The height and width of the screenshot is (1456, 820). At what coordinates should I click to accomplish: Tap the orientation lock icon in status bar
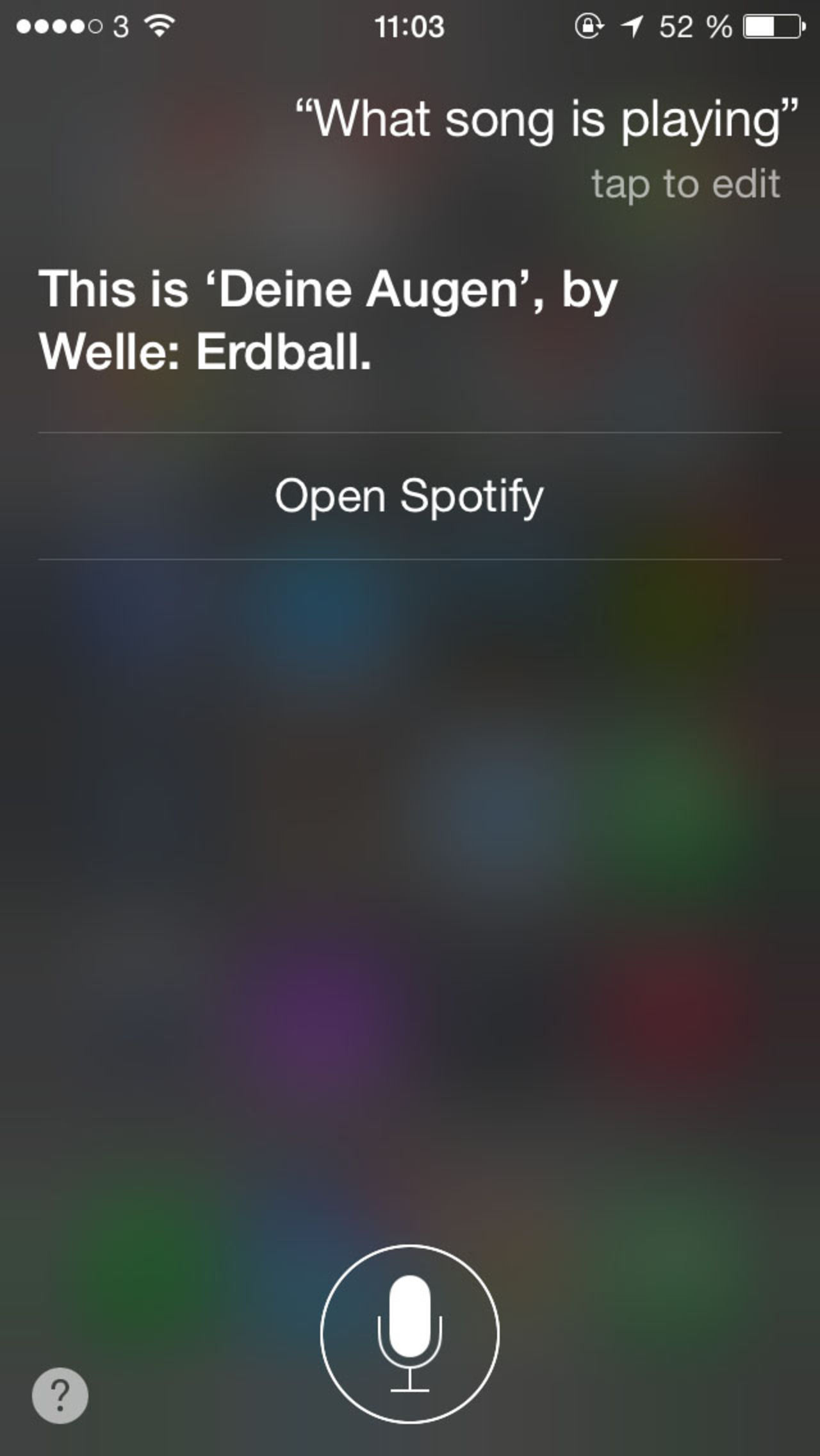[591, 26]
